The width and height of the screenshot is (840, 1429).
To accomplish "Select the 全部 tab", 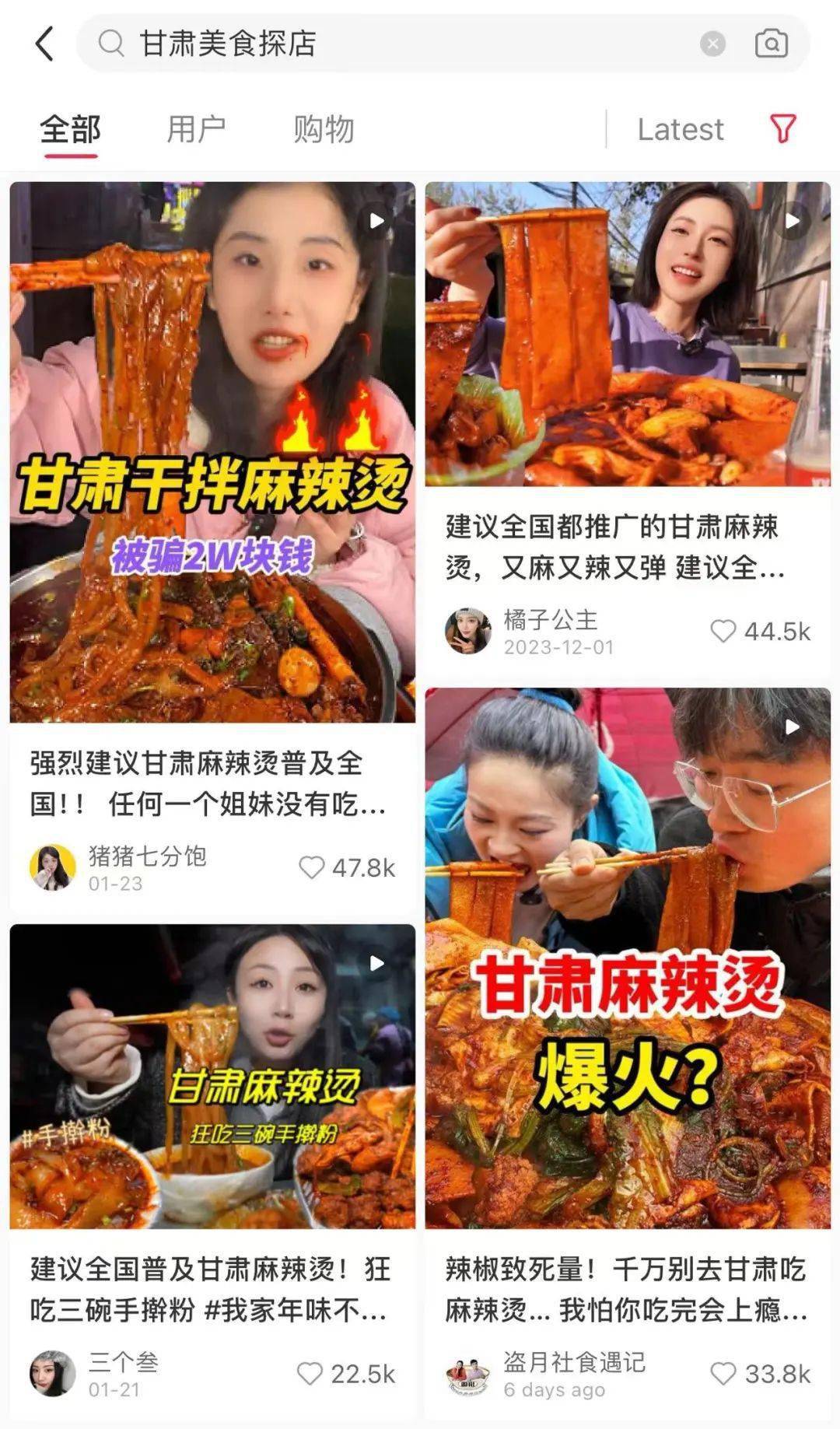I will click(71, 129).
